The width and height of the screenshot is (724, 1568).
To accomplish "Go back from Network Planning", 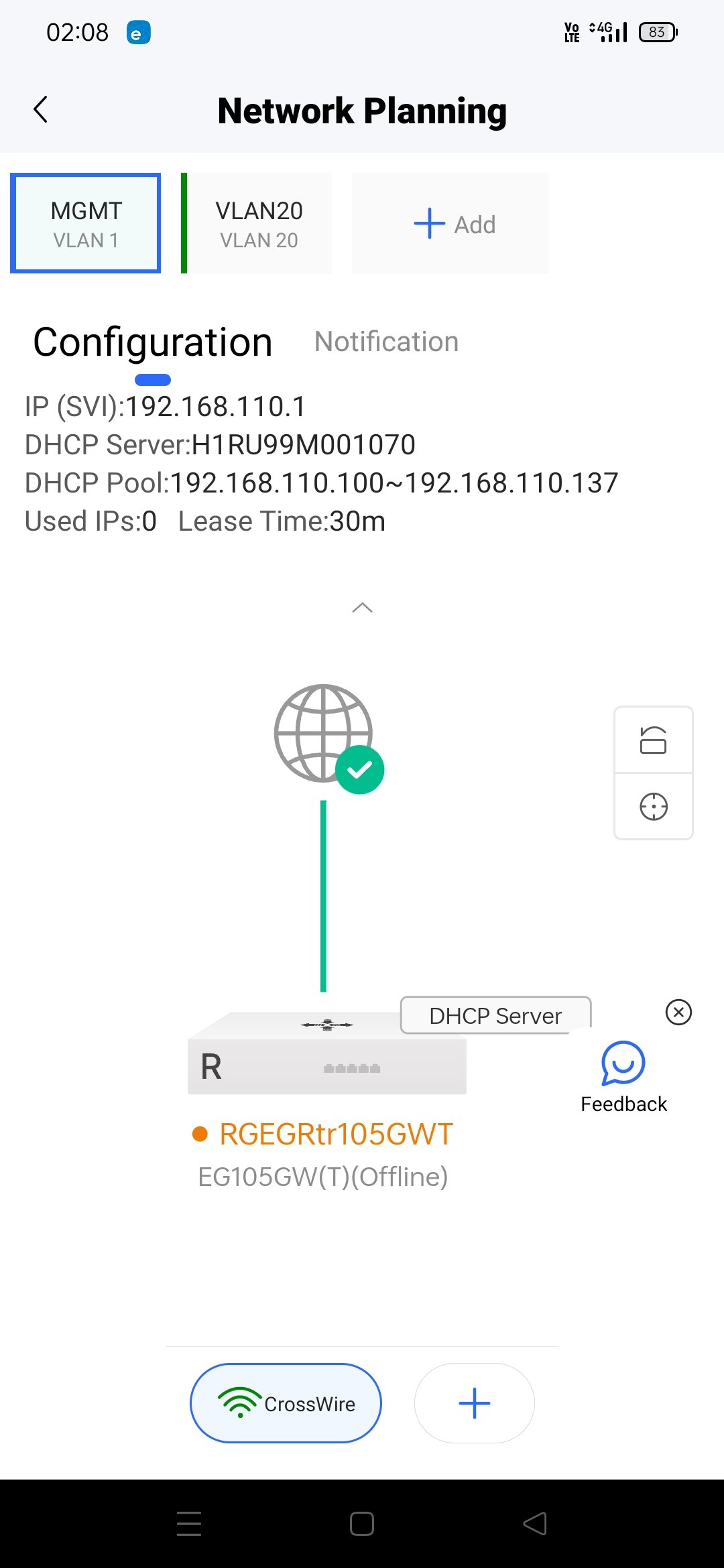I will [41, 110].
